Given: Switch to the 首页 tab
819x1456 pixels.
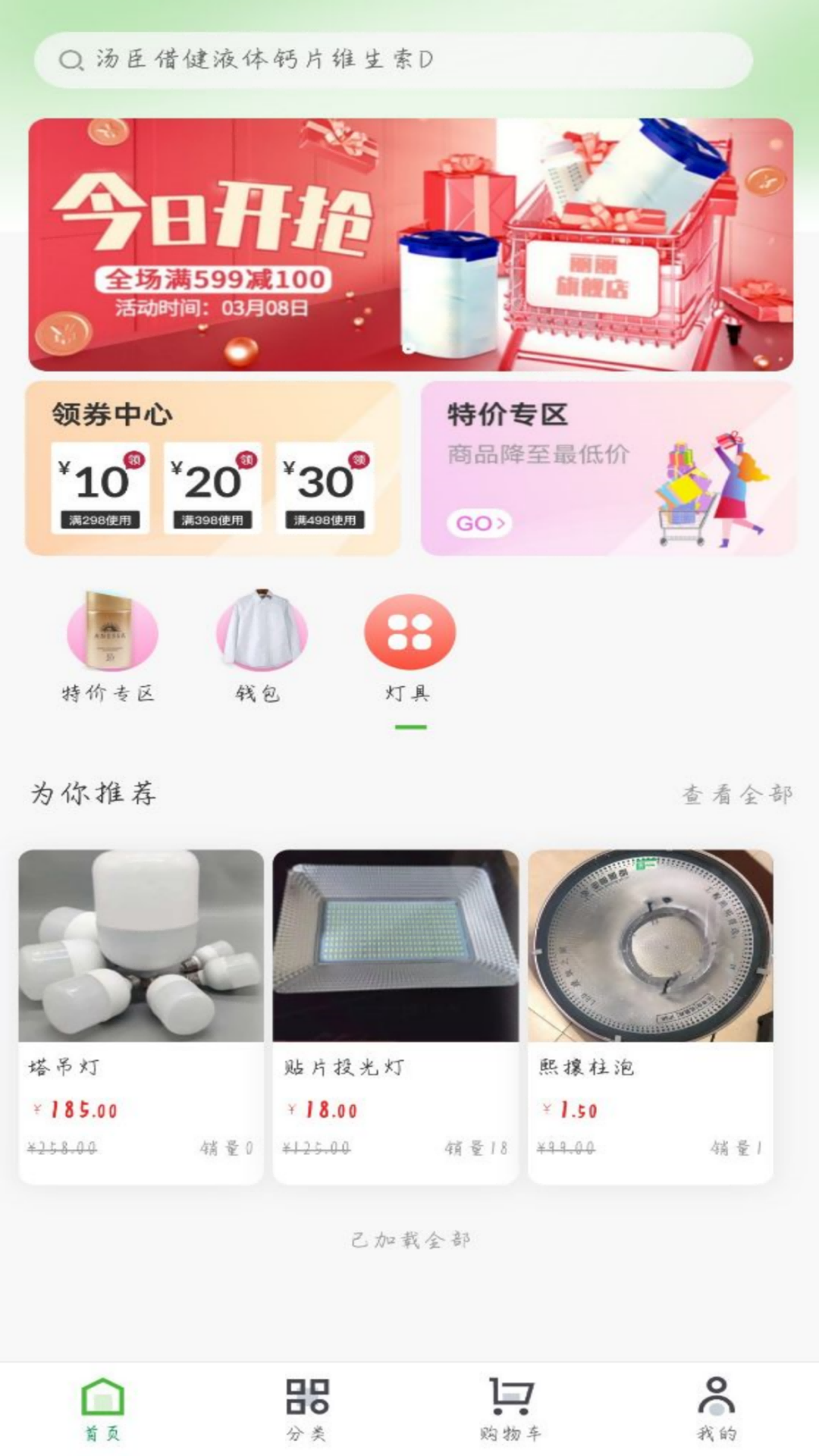Looking at the screenshot, I should point(102,1409).
